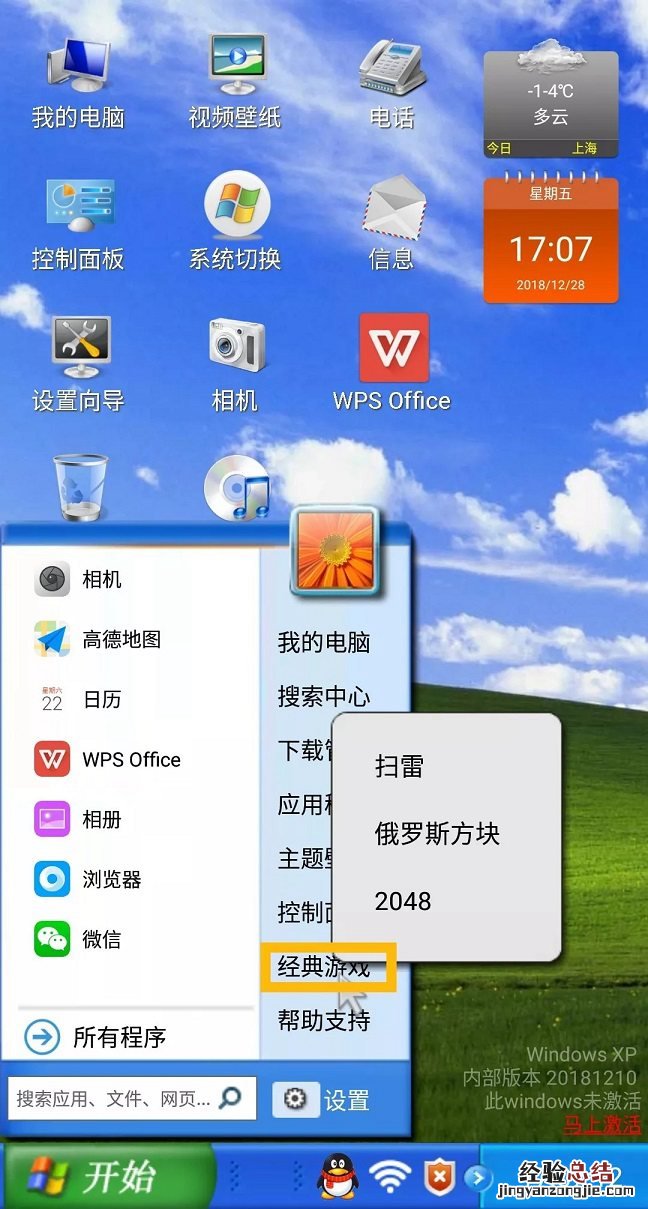Viewport: 648px width, 1209px height.
Task: Open the 控制面板 desktop icon
Action: [78, 223]
